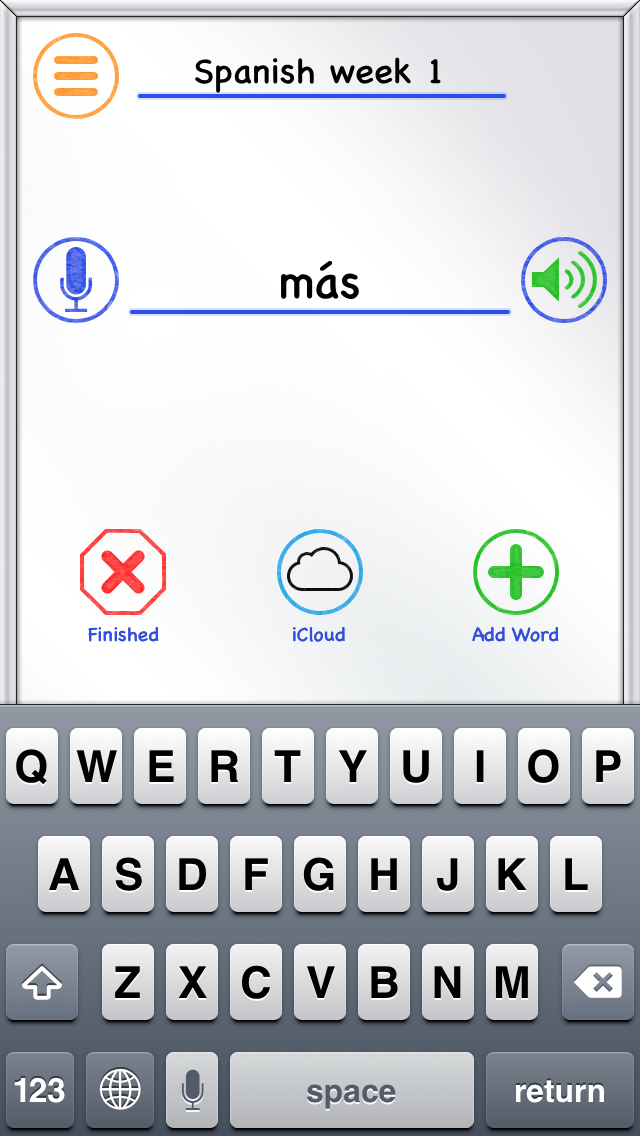Switch keyboard language with the globe key

120,1091
